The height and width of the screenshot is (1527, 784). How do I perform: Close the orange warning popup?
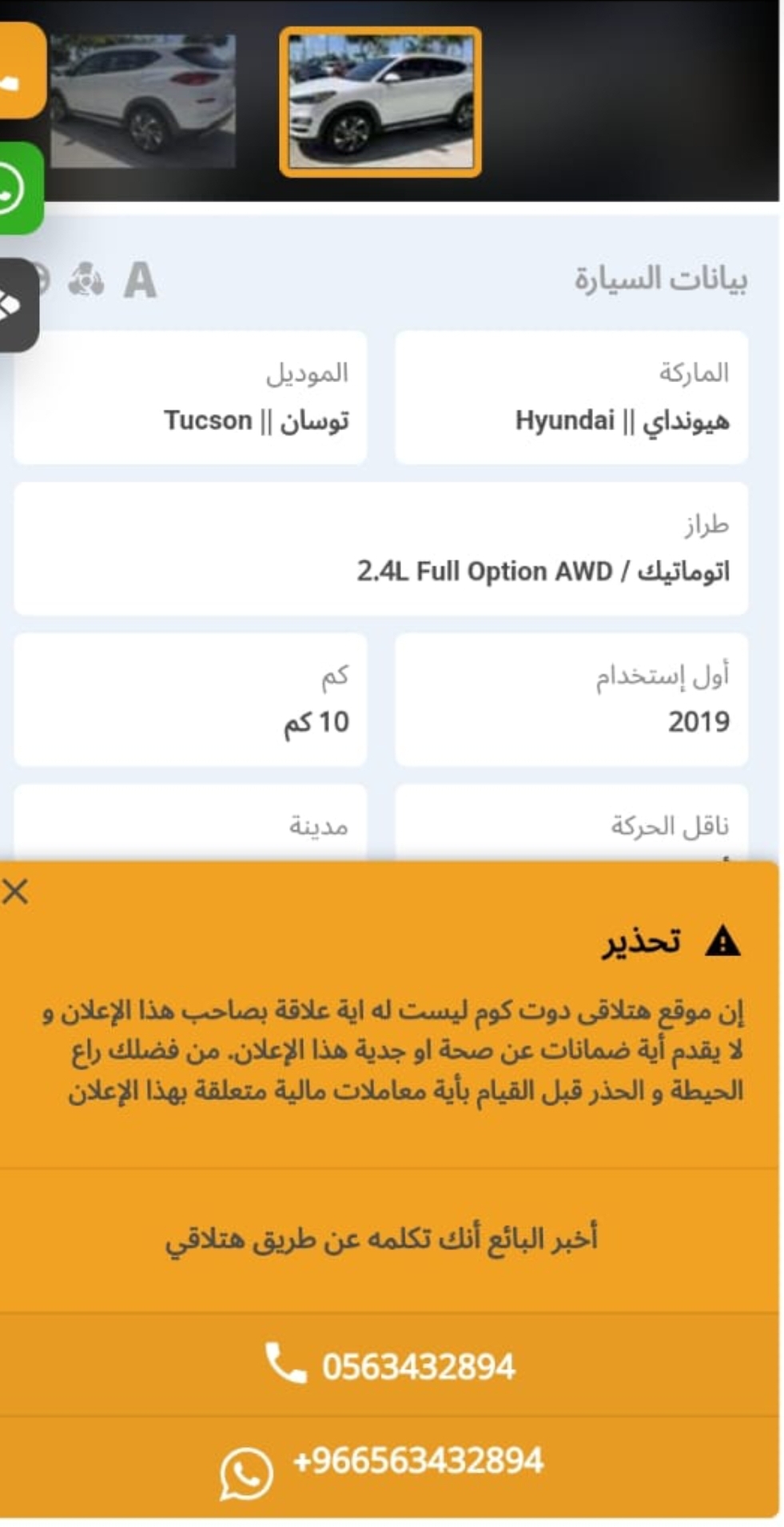(15, 891)
